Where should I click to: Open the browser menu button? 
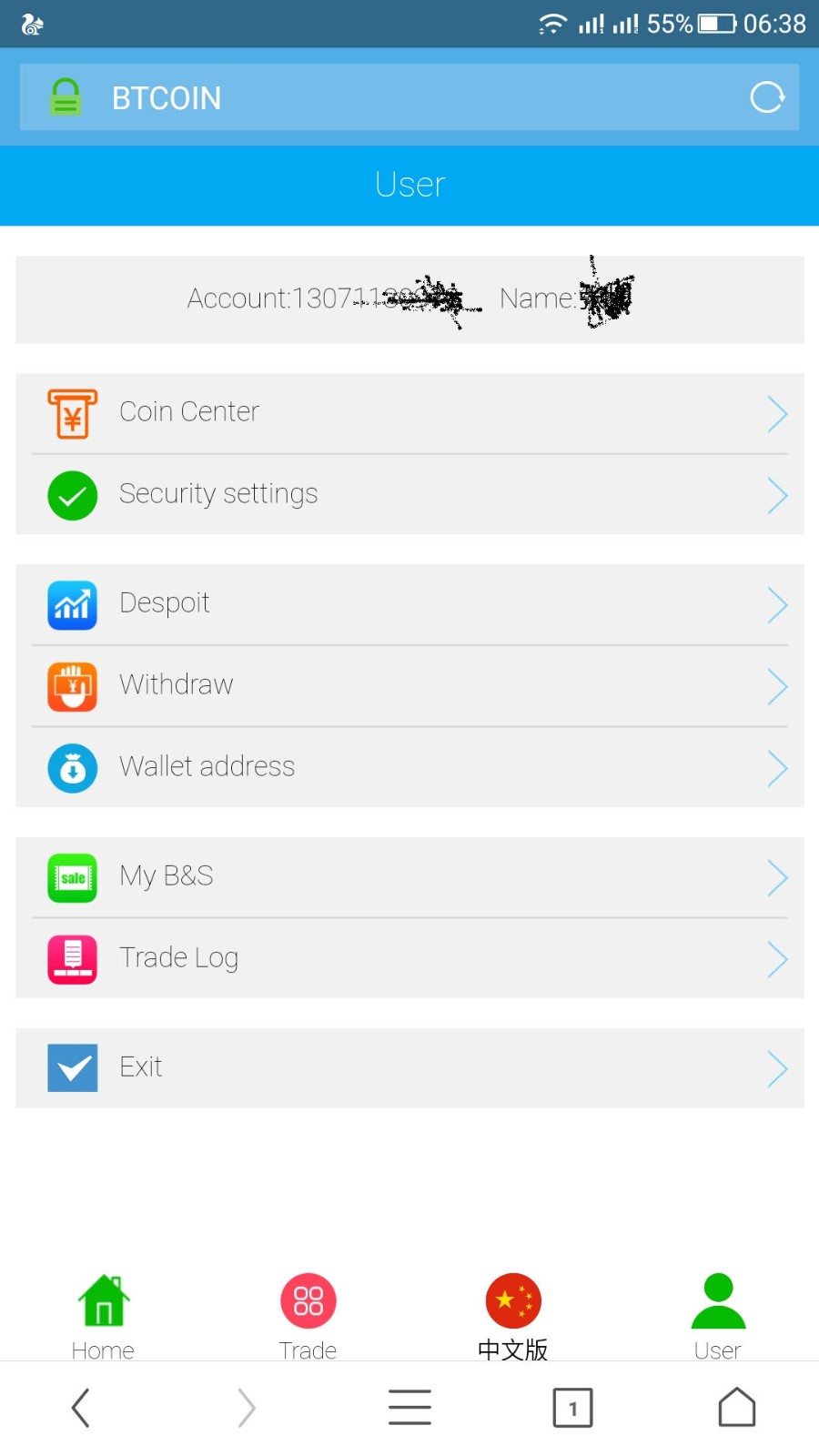409,1408
